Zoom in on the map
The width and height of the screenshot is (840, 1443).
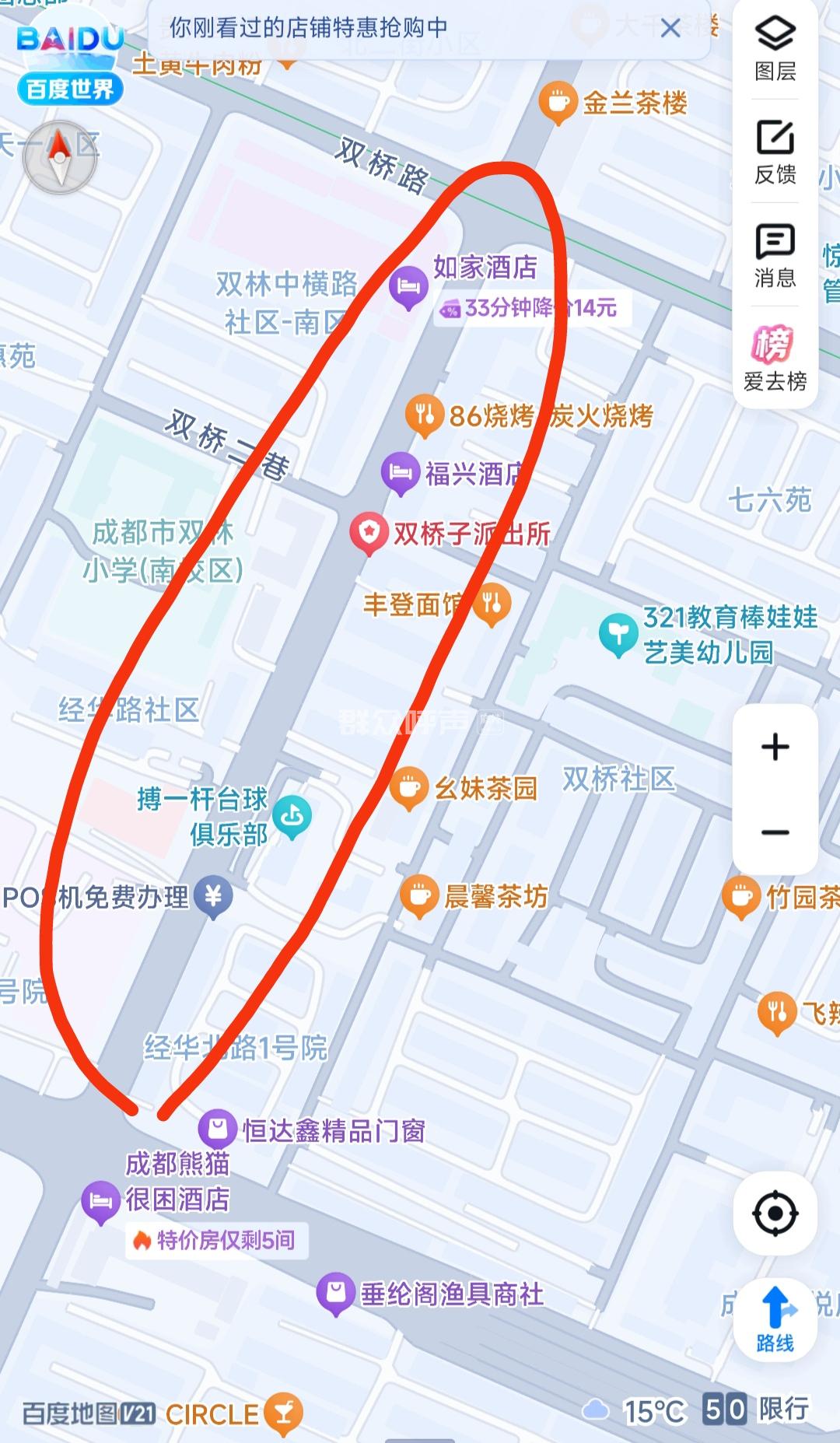click(x=775, y=747)
